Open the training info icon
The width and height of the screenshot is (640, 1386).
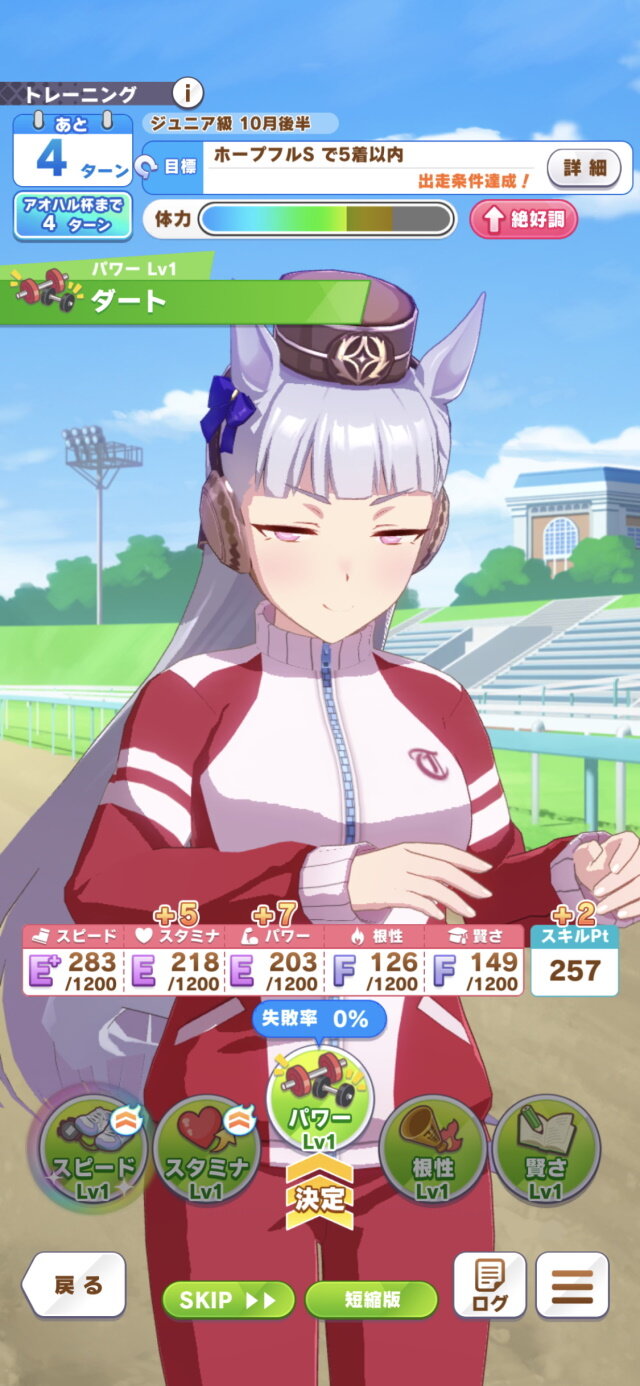click(187, 93)
